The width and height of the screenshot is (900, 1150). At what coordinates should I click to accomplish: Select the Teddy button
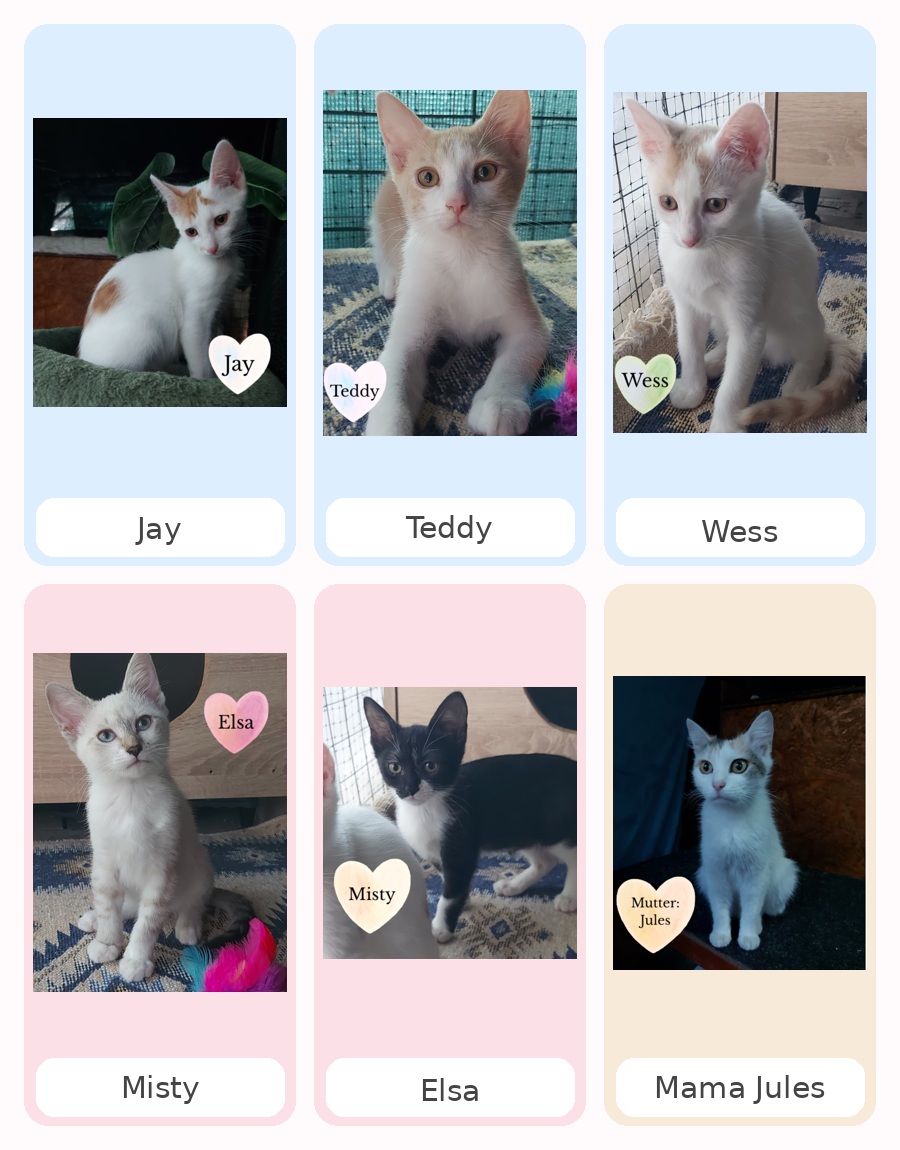(x=450, y=527)
